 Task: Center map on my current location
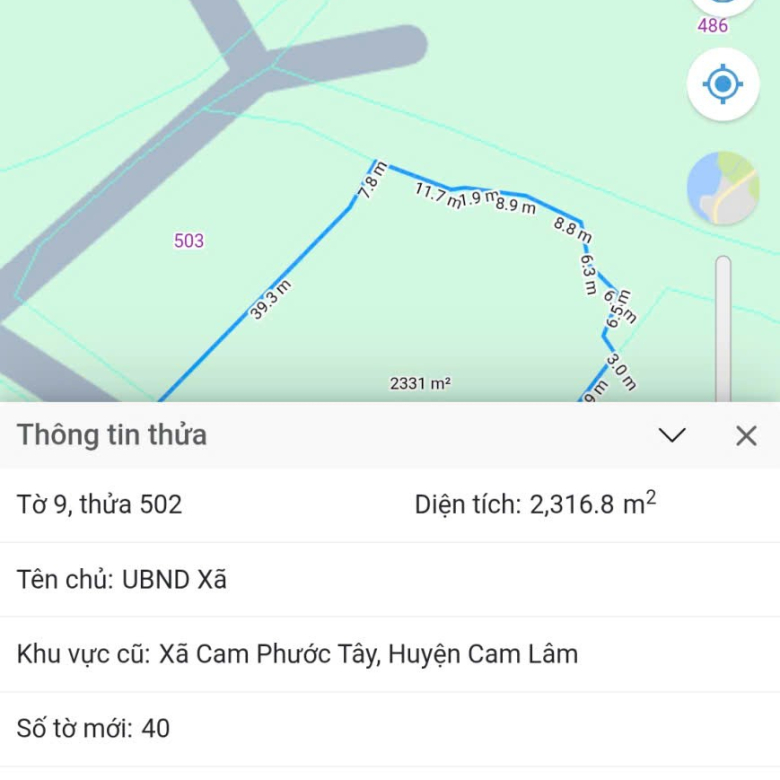(x=723, y=84)
